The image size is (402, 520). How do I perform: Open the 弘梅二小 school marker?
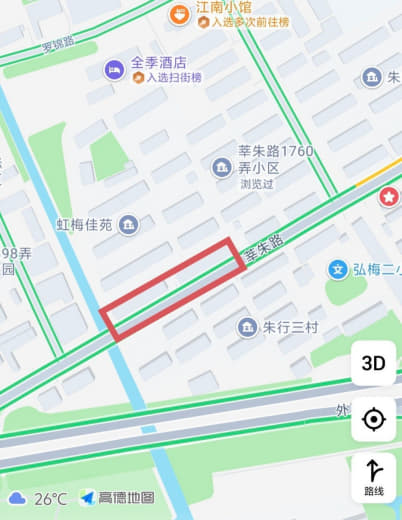pos(338,269)
